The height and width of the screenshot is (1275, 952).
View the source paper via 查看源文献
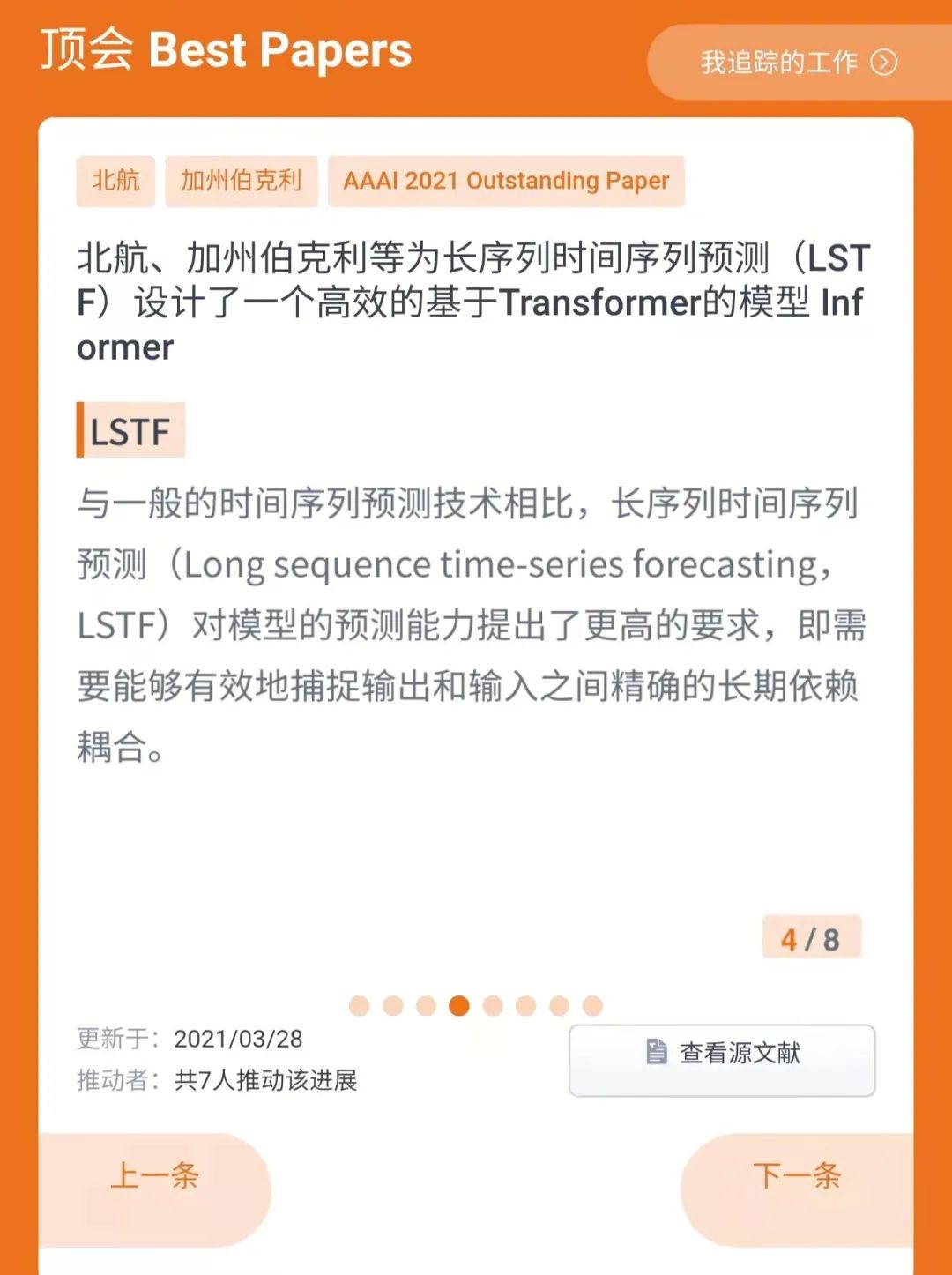click(722, 1059)
